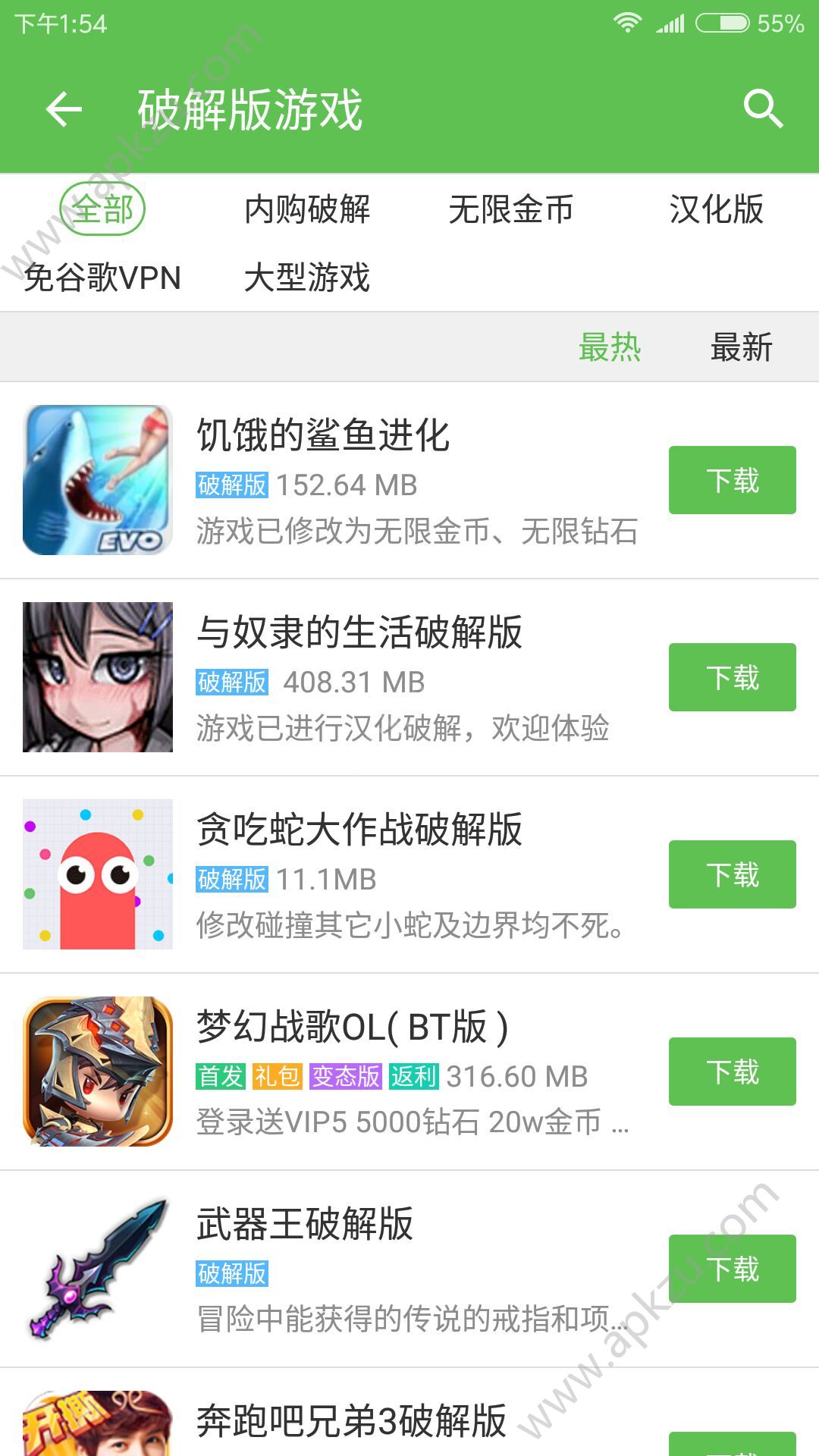This screenshot has width=819, height=1456.
Task: Download 饥饿的鲨鱼进化 via its 下载 button
Action: tap(731, 479)
